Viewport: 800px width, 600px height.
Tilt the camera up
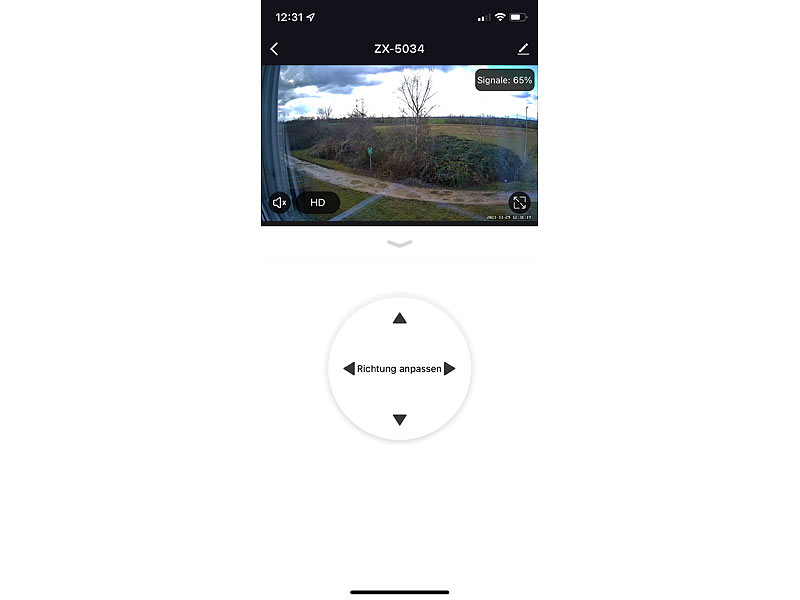coord(400,319)
